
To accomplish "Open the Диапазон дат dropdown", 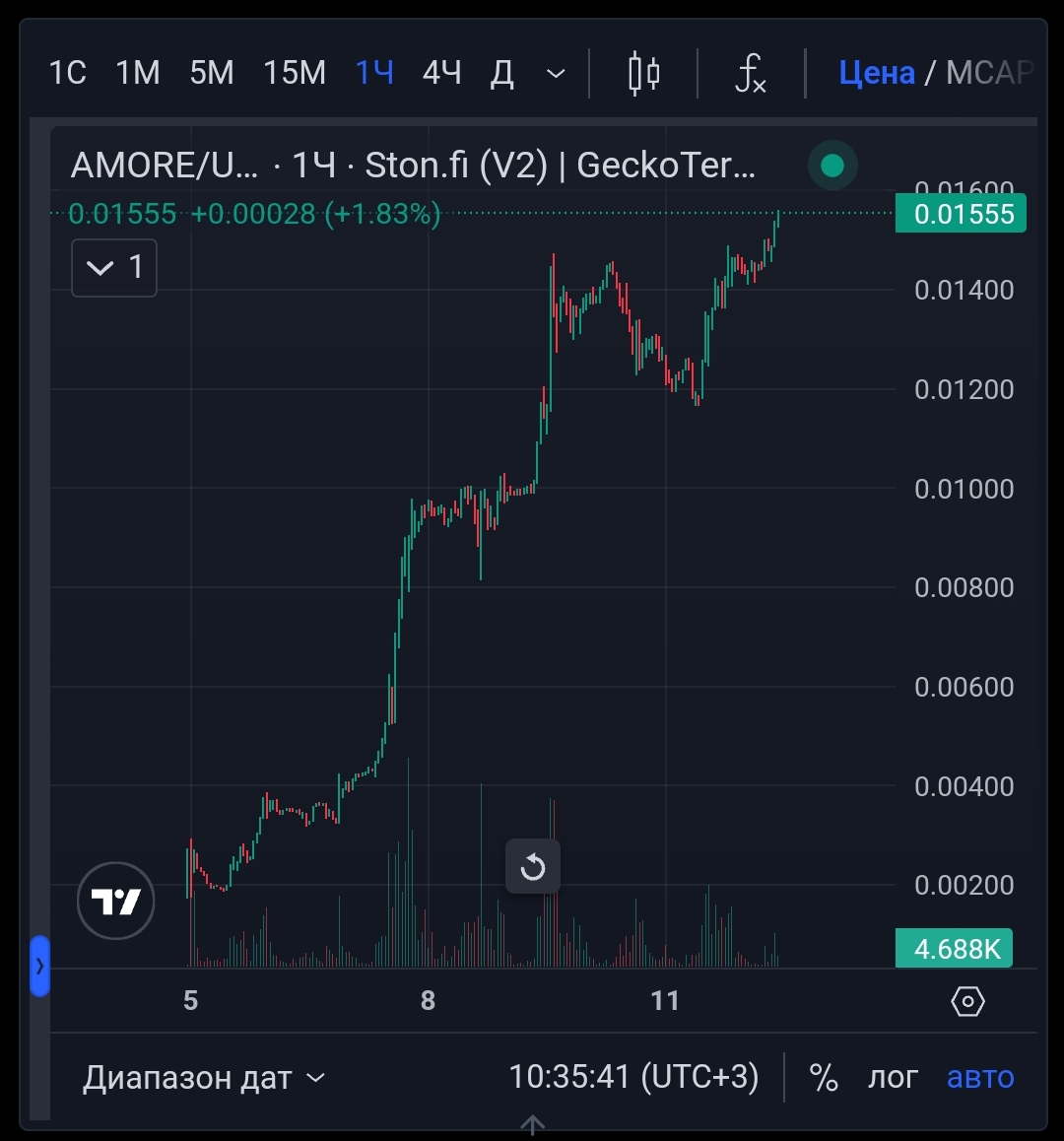I will pyautogui.click(x=204, y=1078).
